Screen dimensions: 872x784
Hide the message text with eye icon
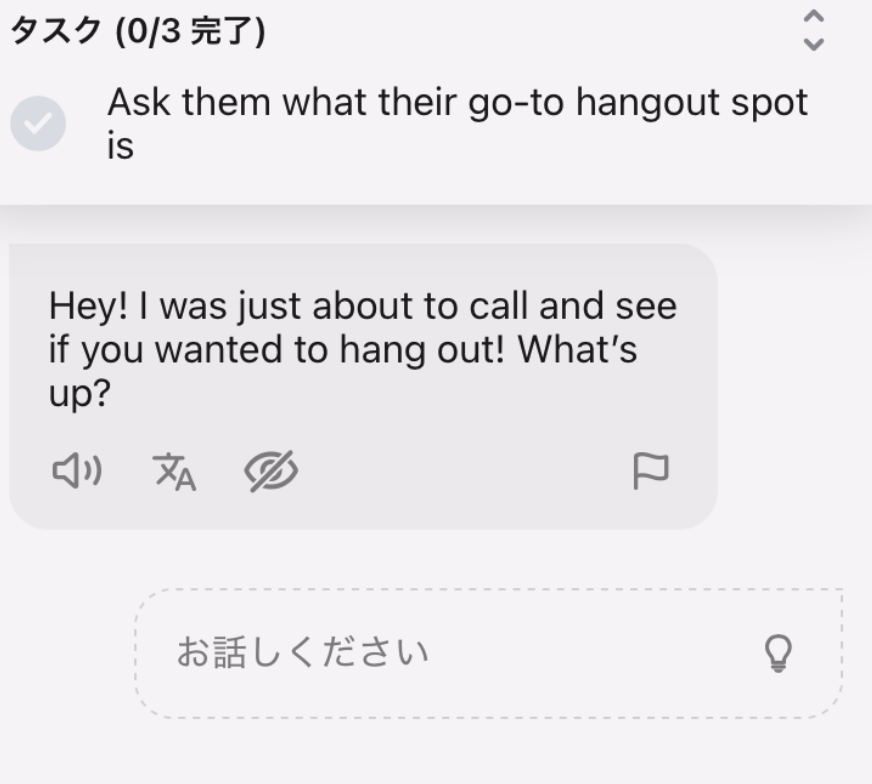(x=271, y=471)
